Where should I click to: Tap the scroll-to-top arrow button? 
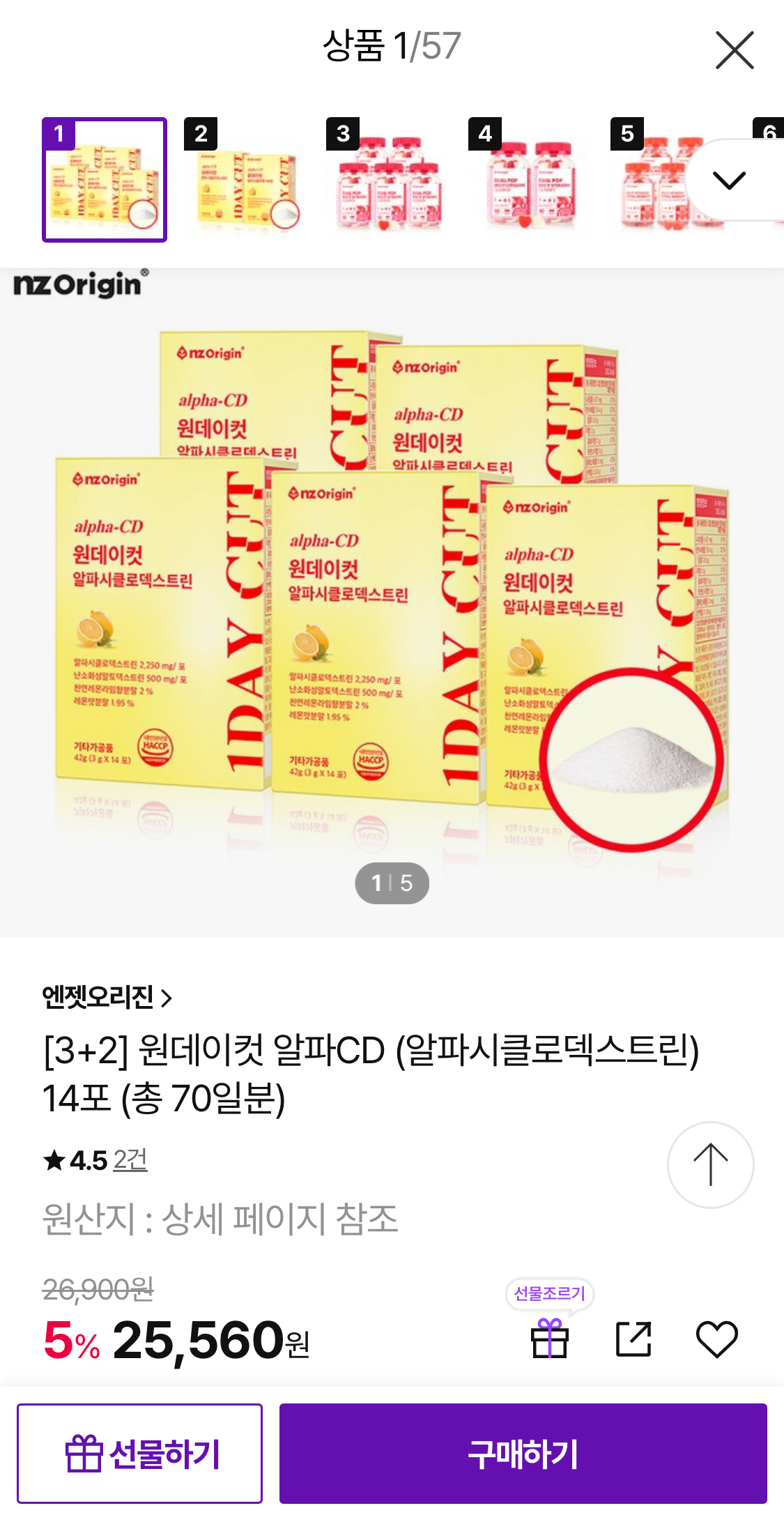pyautogui.click(x=710, y=1164)
